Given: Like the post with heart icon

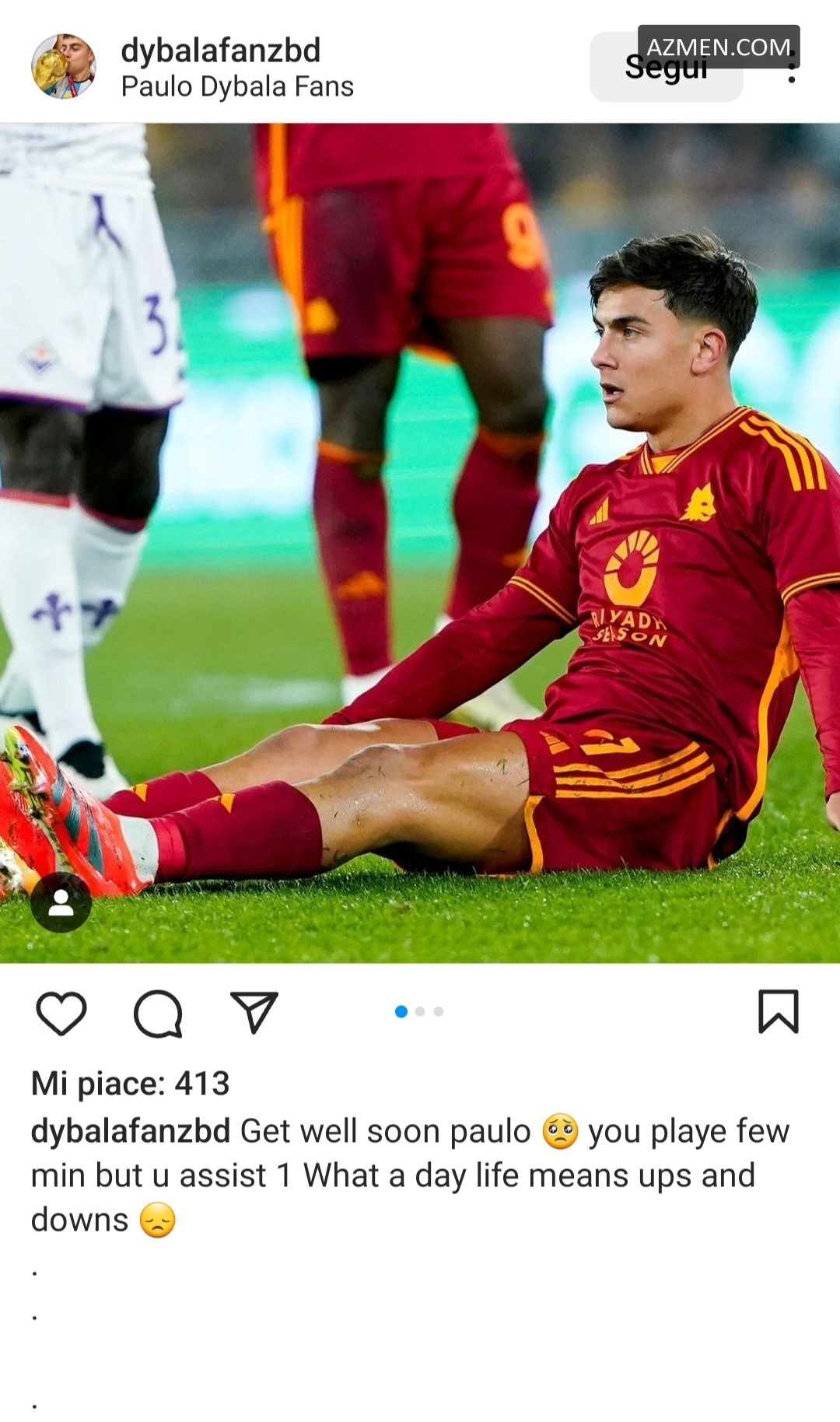Looking at the screenshot, I should [x=61, y=1014].
